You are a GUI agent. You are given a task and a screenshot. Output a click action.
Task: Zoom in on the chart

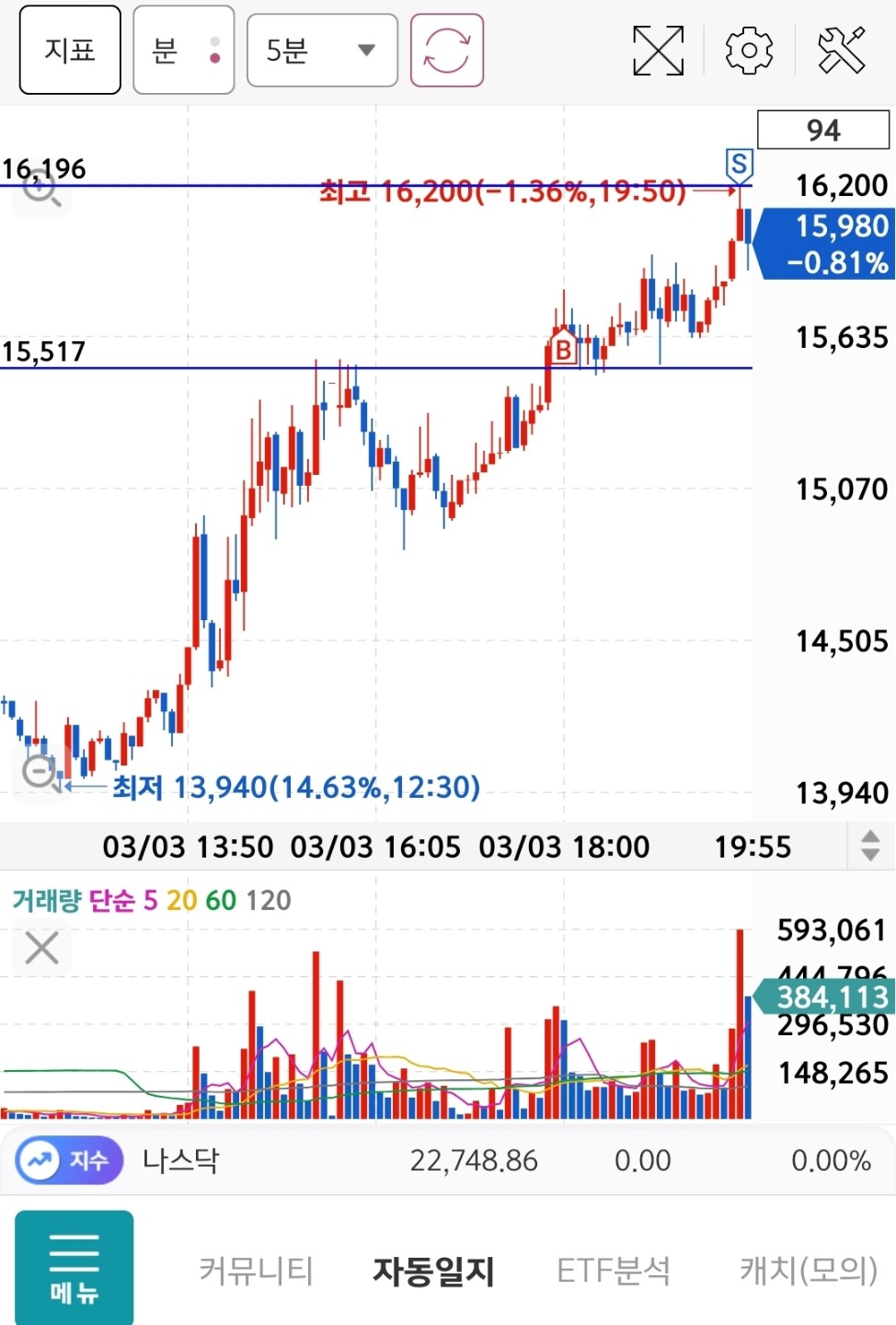(41, 190)
